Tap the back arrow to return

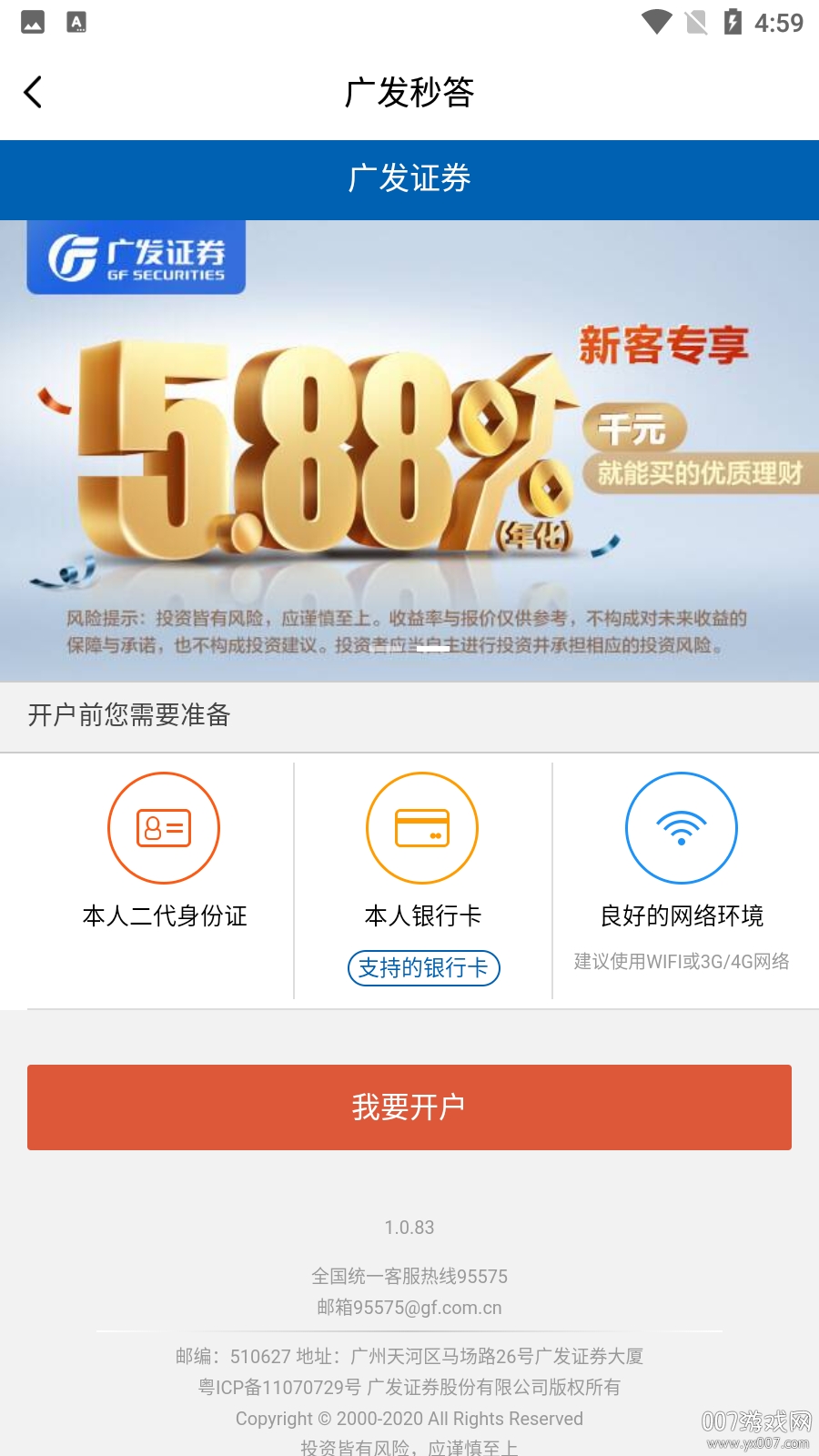coord(33,92)
